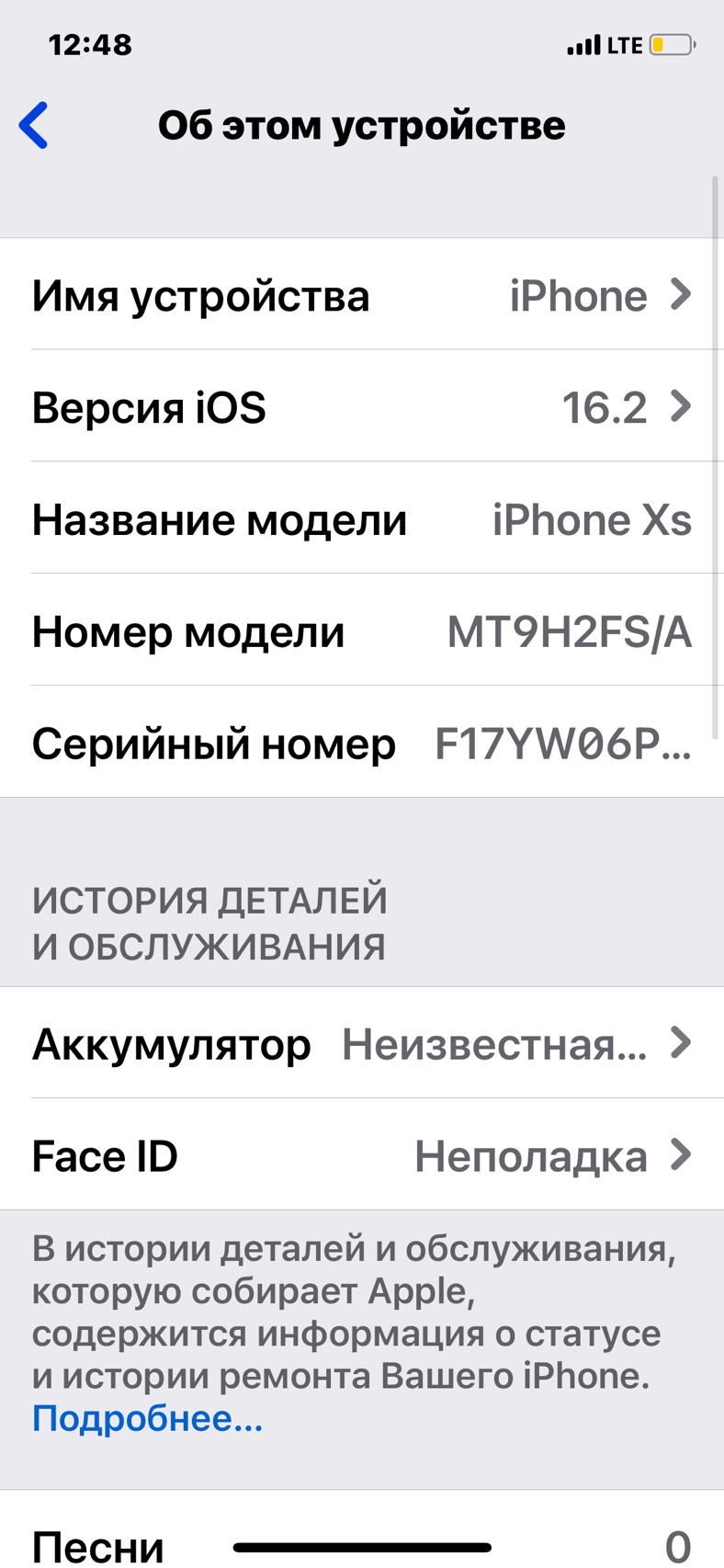Open Версия iOS 16.2 details

click(362, 406)
